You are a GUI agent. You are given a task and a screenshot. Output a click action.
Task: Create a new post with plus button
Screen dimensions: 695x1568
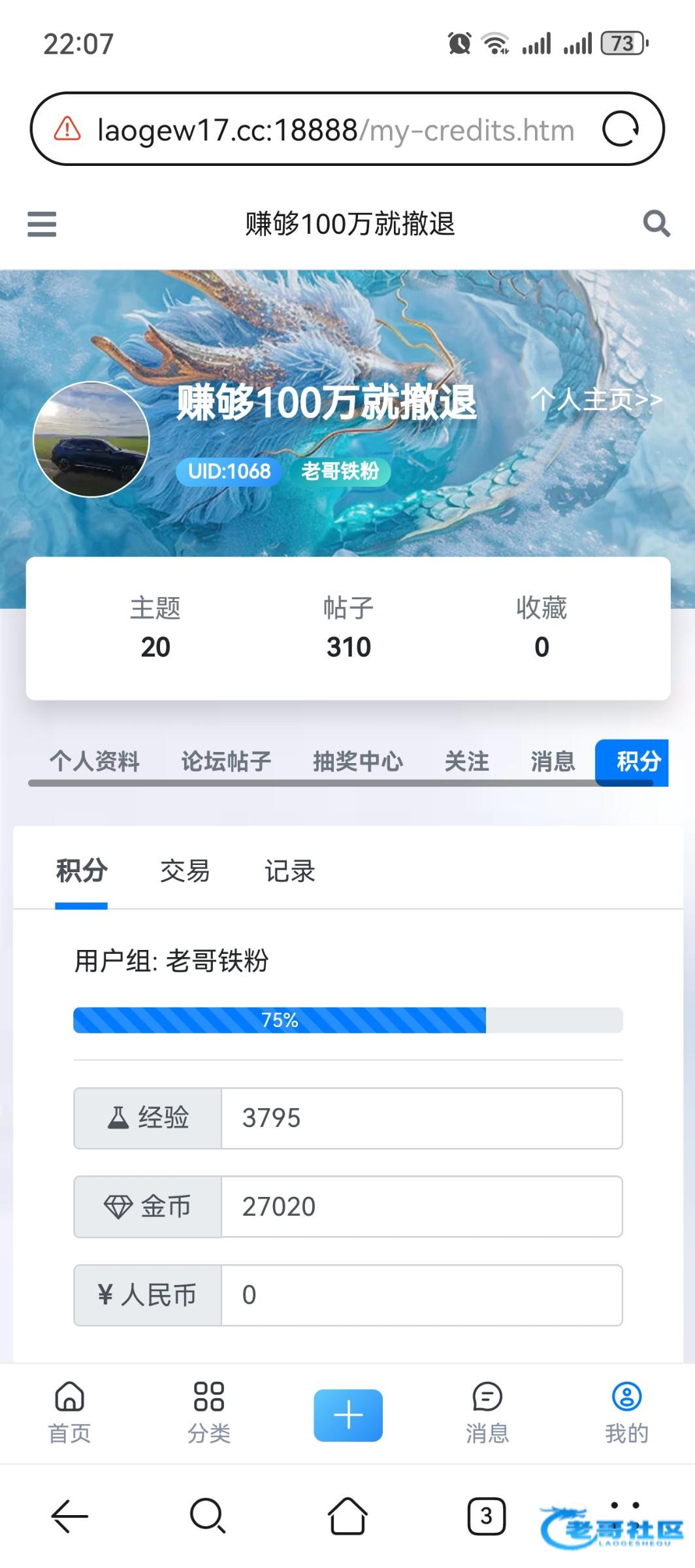coord(348,1414)
